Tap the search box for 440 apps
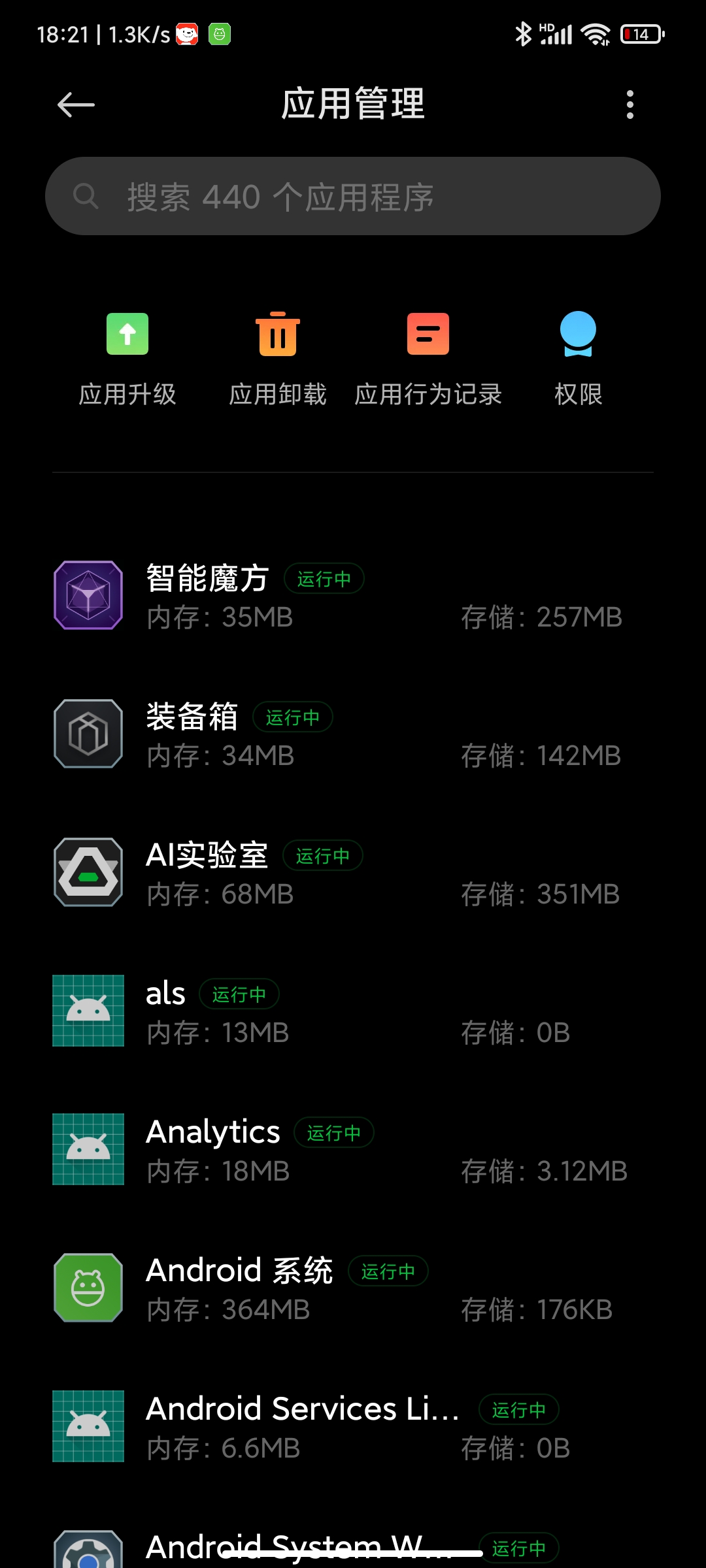The width and height of the screenshot is (706, 1568). [353, 196]
